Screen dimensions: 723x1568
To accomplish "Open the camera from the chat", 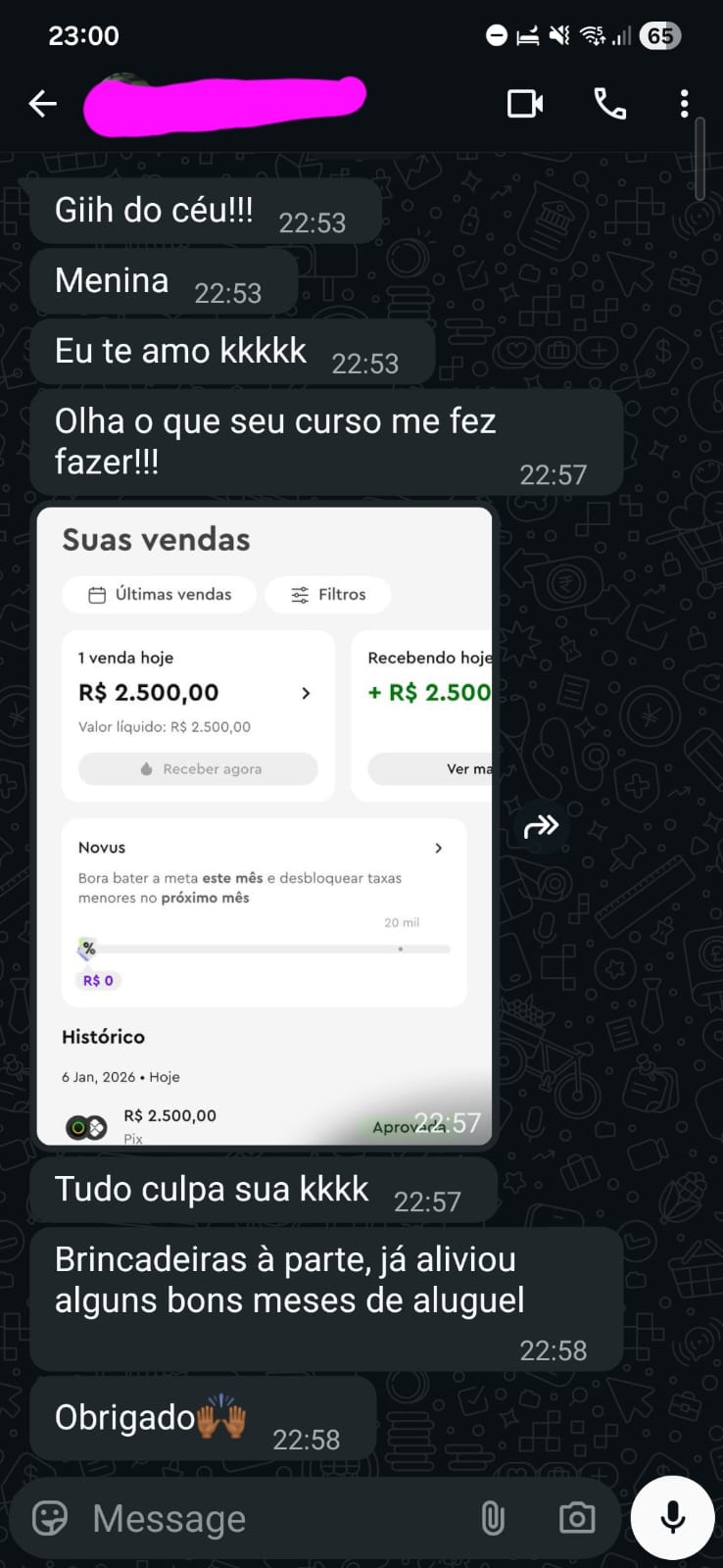I will [x=576, y=1518].
